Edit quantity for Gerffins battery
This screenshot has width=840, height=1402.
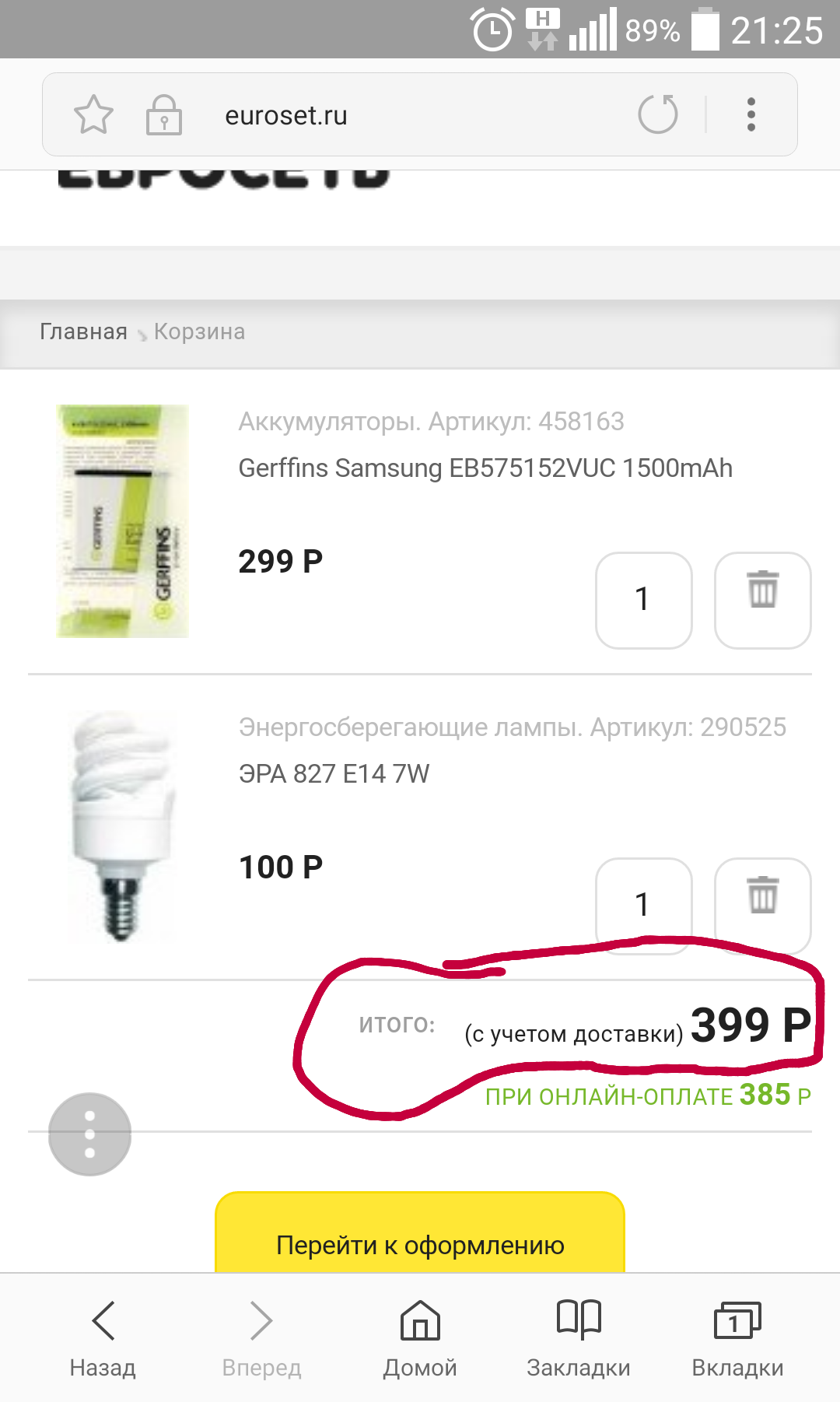tap(643, 600)
